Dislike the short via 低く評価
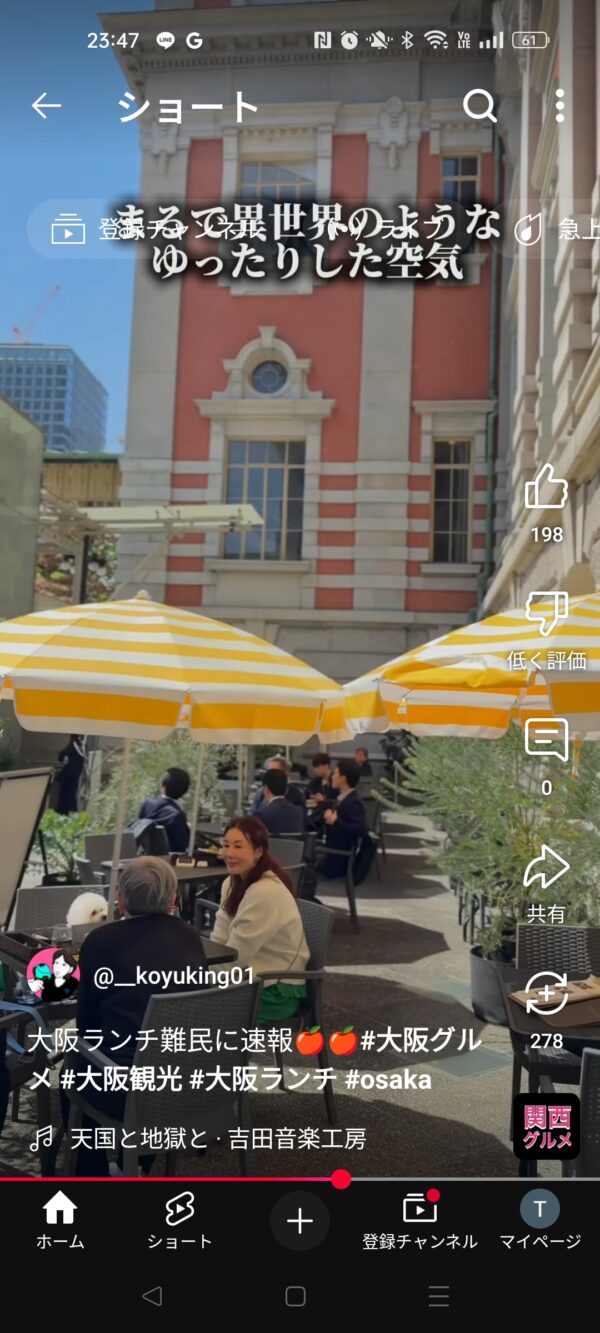Image resolution: width=600 pixels, height=1333 pixels. 546,614
